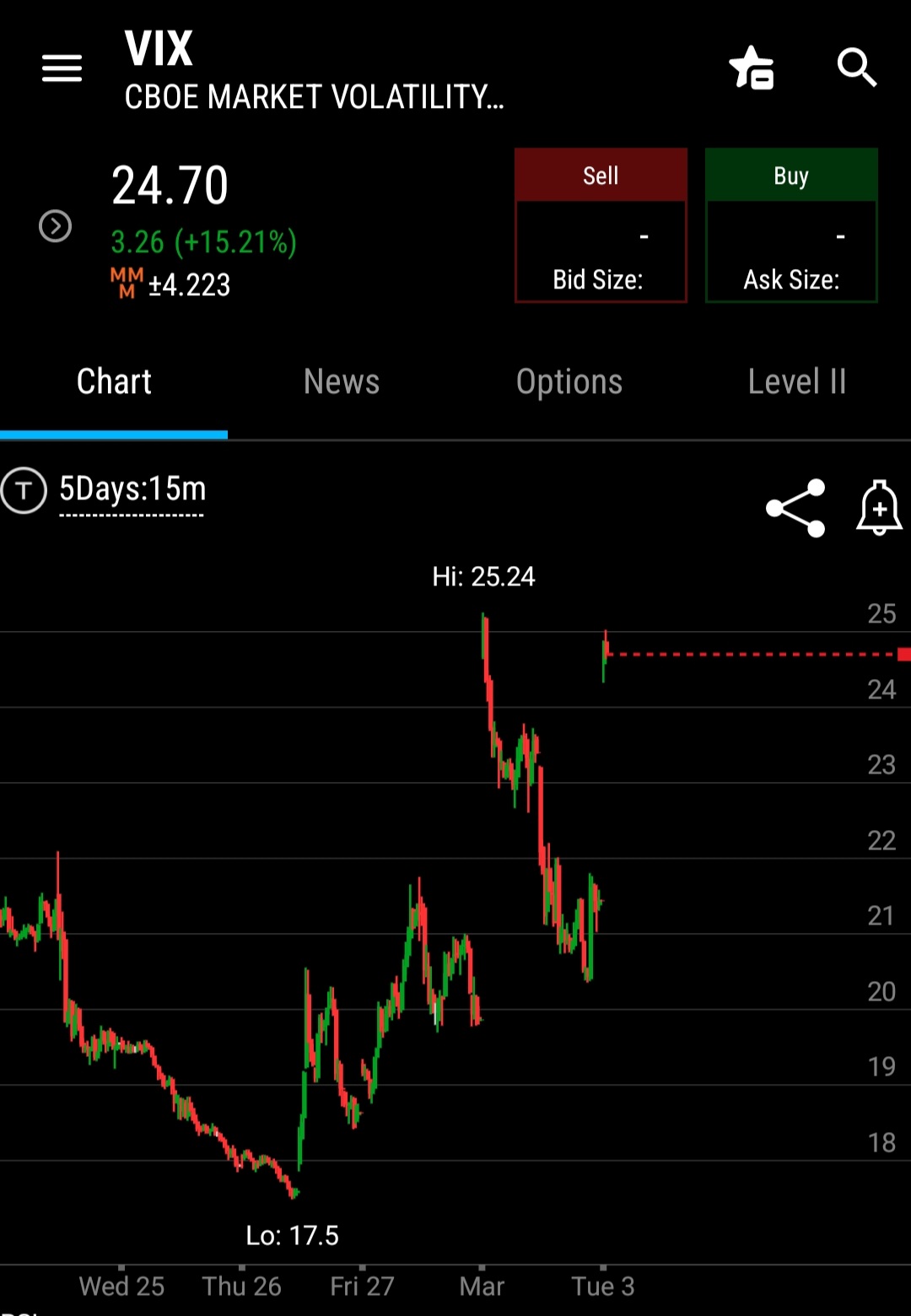
Task: Open the Level II tab
Action: pyautogui.click(x=796, y=382)
